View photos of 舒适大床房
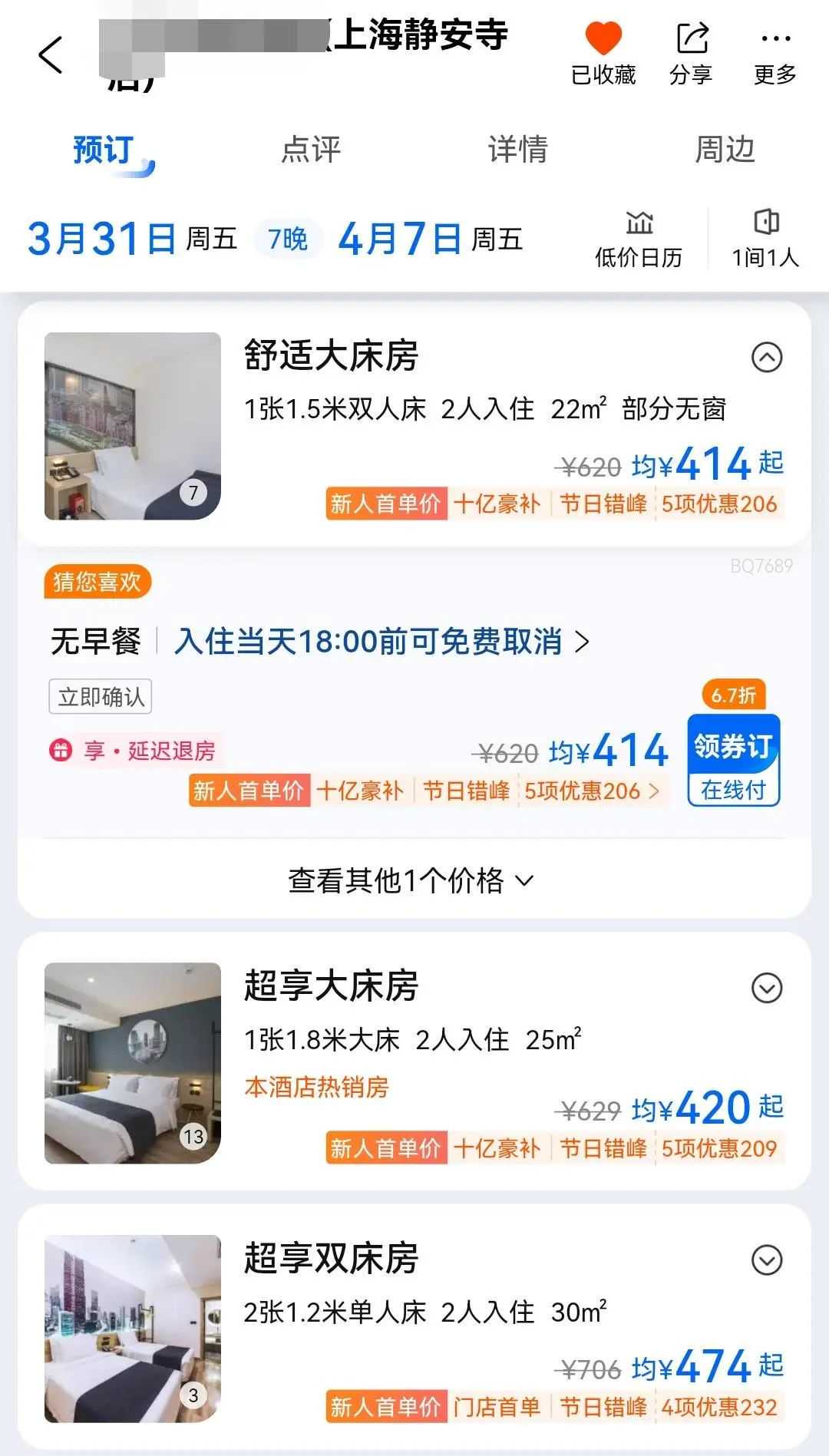The image size is (829, 1456). click(133, 426)
